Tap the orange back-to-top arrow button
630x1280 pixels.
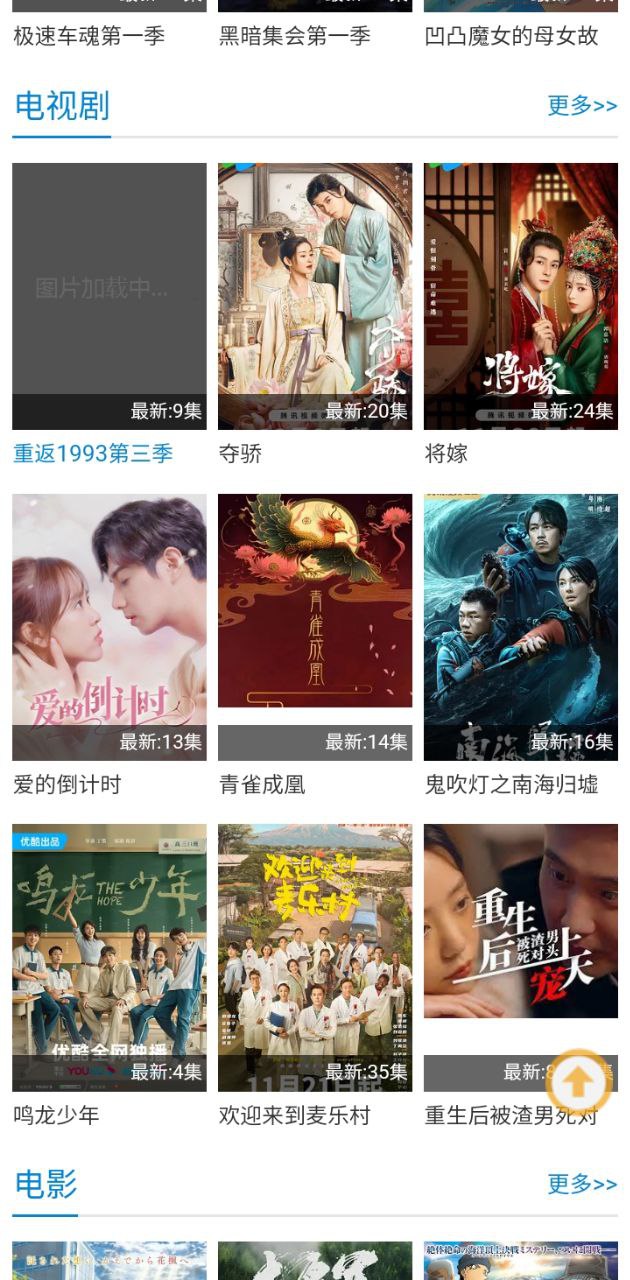577,1082
